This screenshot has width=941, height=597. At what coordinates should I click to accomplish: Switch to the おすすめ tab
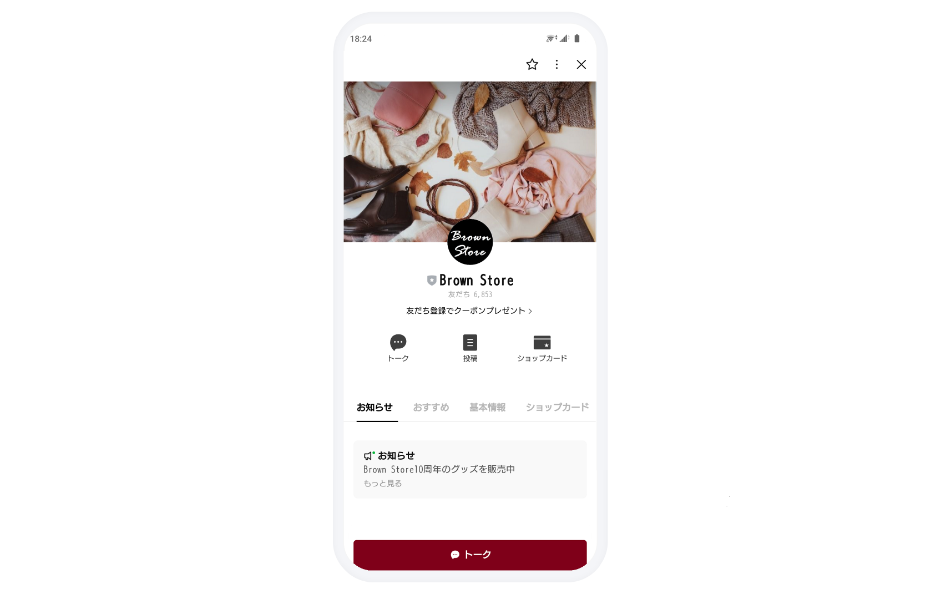431,407
